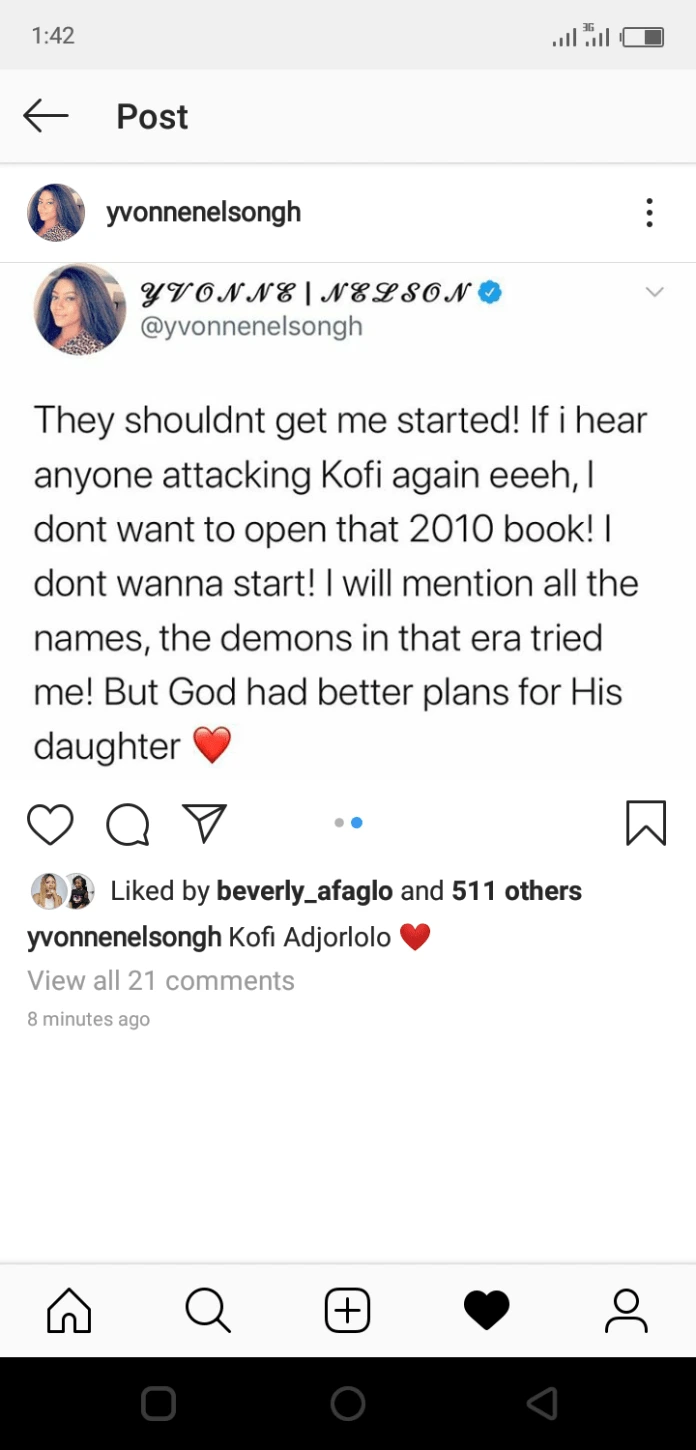Switch to the Home feed tab
Image resolution: width=696 pixels, height=1450 pixels.
[69, 1310]
